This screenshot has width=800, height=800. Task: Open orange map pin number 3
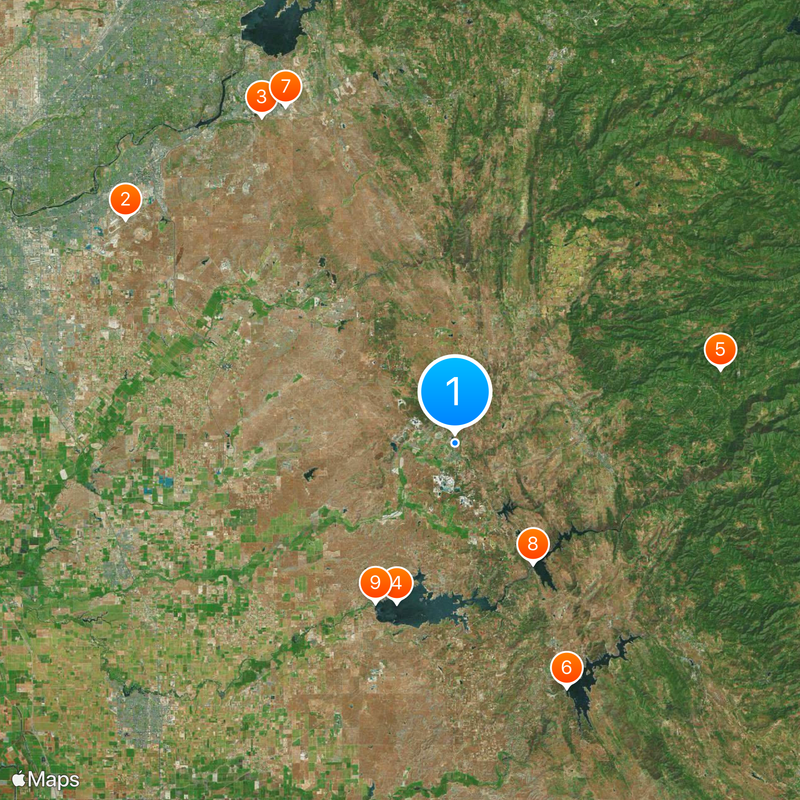[259, 97]
